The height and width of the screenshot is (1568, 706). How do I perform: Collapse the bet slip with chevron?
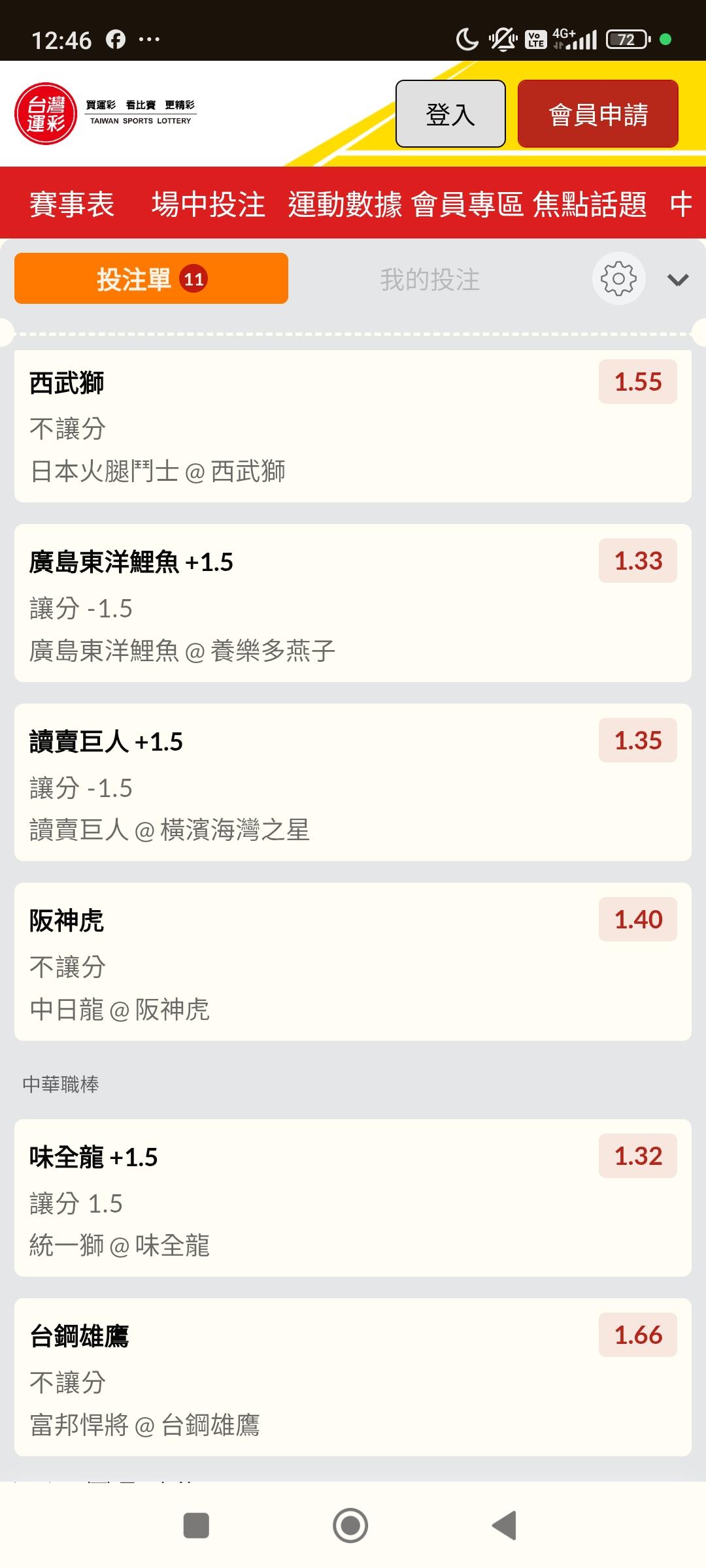click(678, 280)
